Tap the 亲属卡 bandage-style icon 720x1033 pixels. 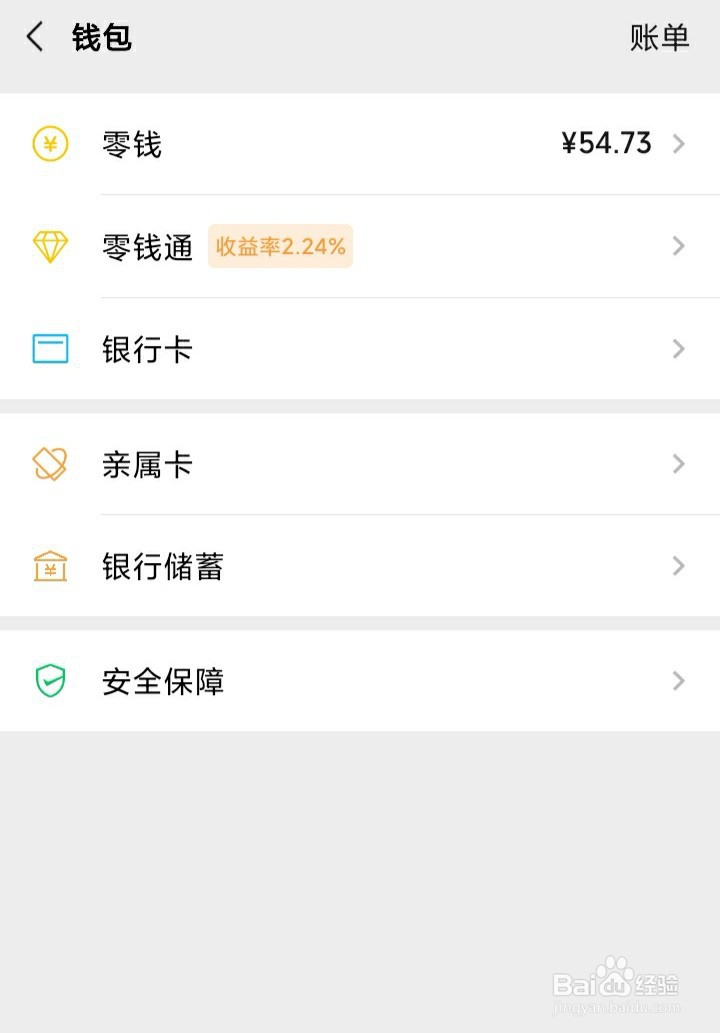click(x=48, y=465)
